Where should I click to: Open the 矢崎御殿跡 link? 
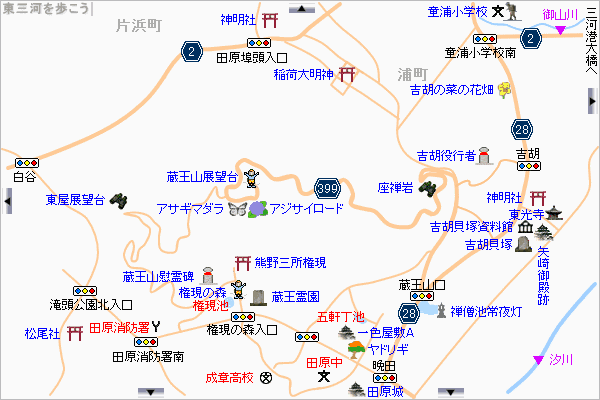pos(544,263)
